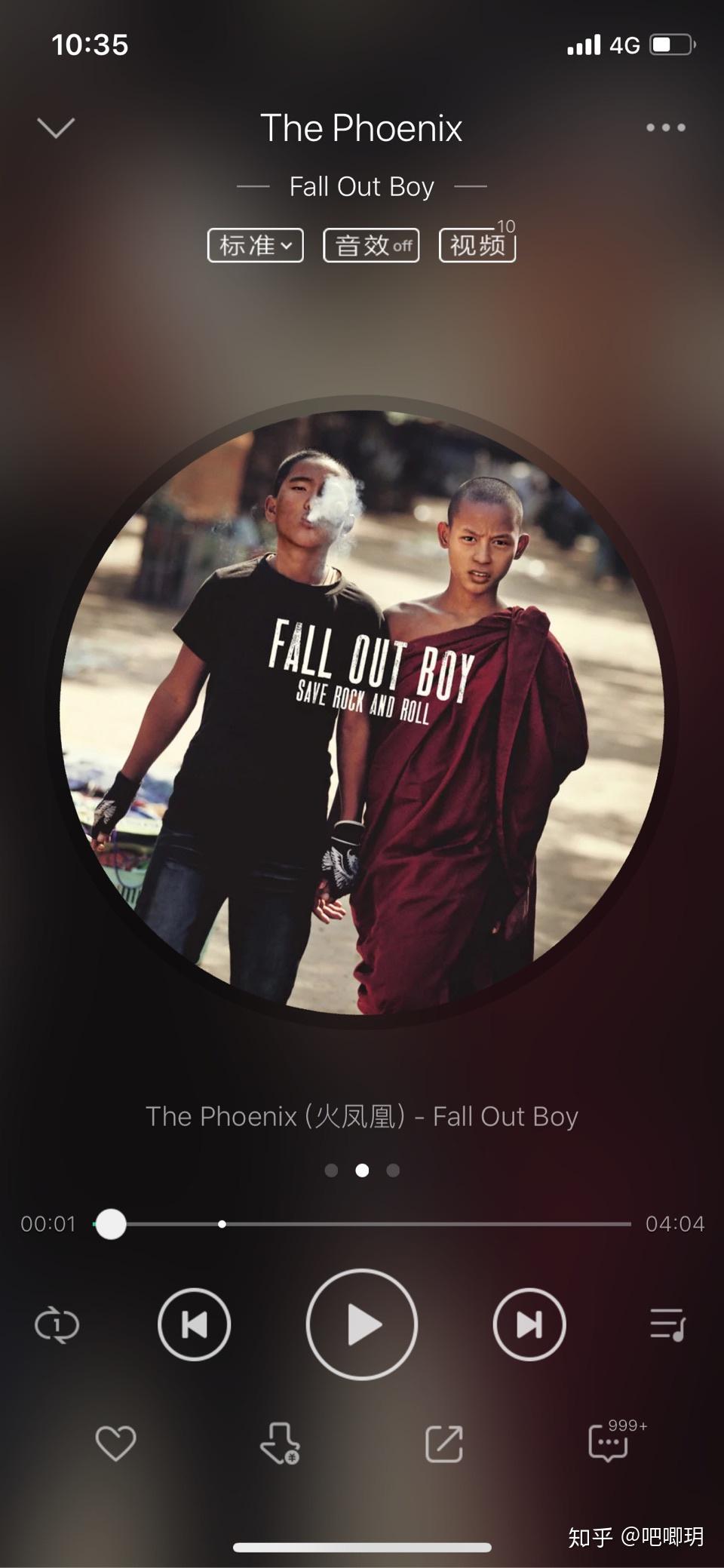Open the playlist queue

click(x=667, y=1324)
